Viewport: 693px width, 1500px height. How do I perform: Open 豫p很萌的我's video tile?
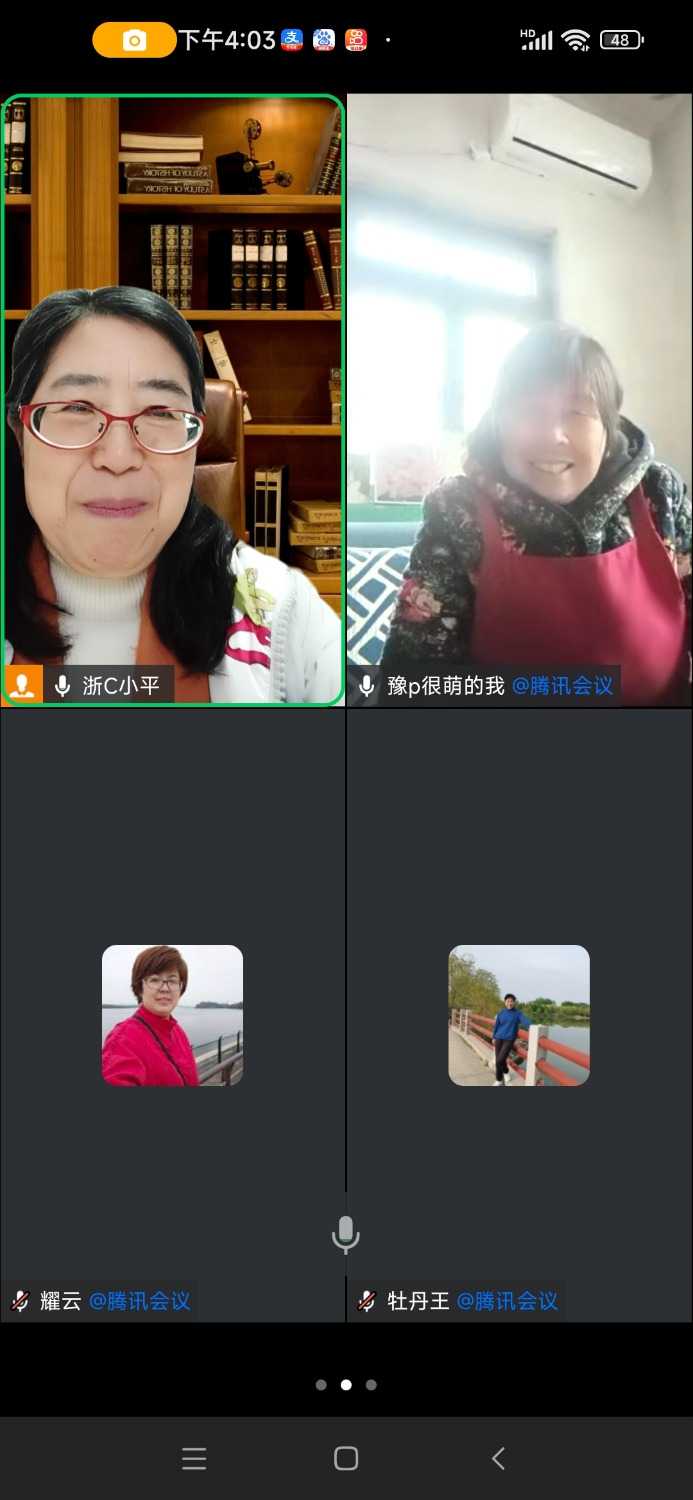click(x=519, y=400)
